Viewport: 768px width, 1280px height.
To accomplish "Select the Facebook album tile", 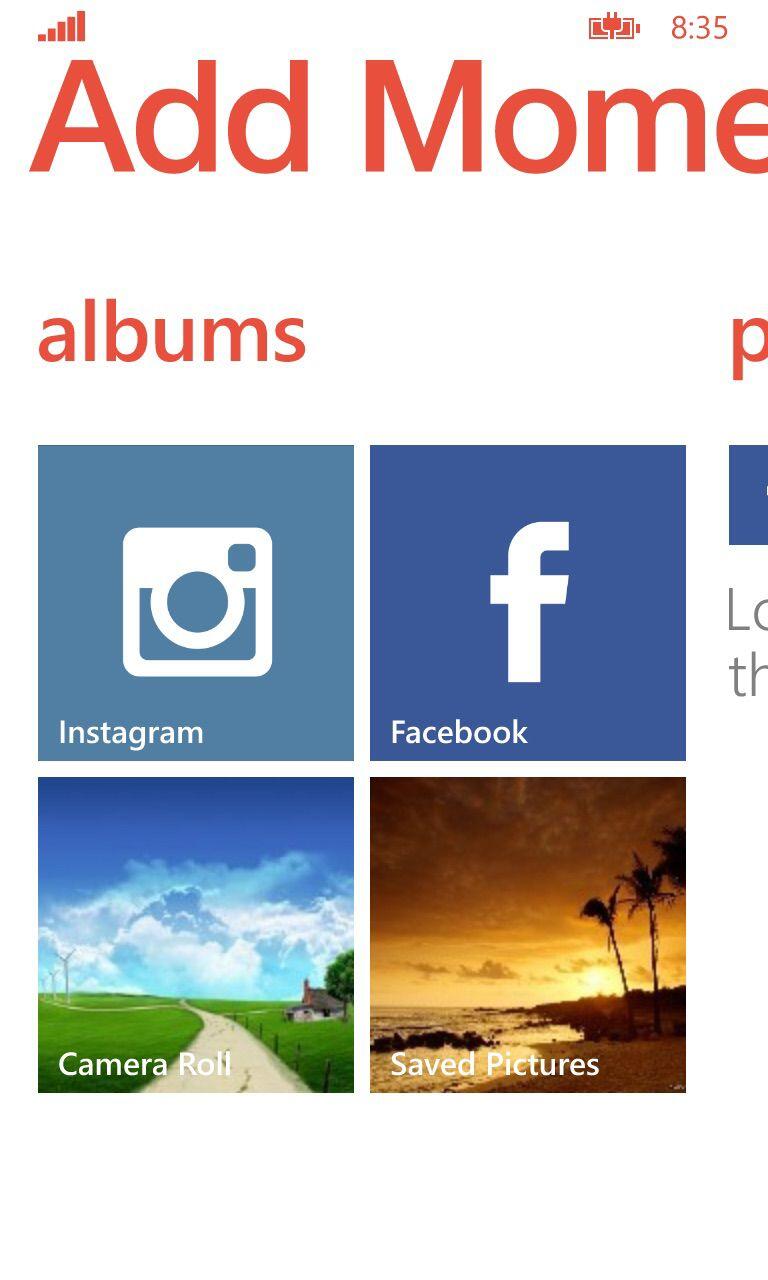I will (527, 602).
